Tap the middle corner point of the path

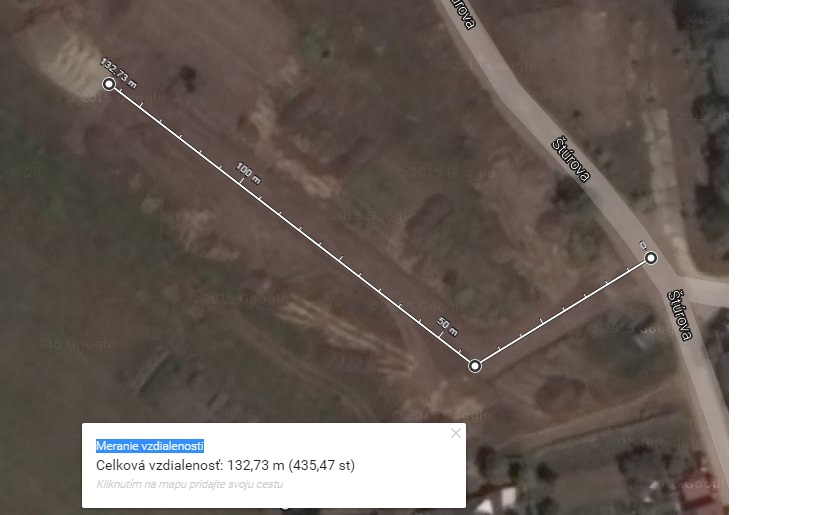coord(475,366)
